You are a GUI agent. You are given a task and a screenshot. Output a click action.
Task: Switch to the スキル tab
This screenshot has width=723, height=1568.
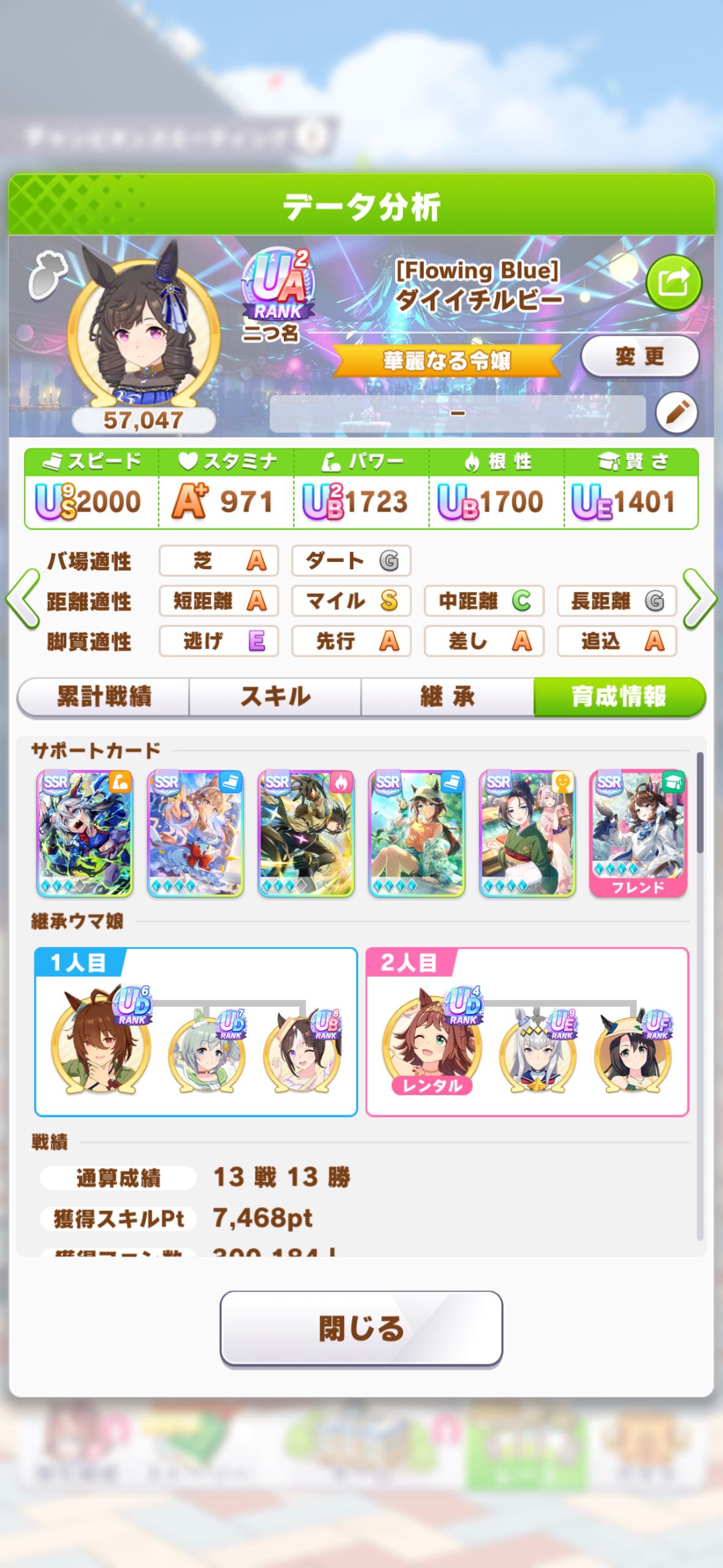click(275, 697)
